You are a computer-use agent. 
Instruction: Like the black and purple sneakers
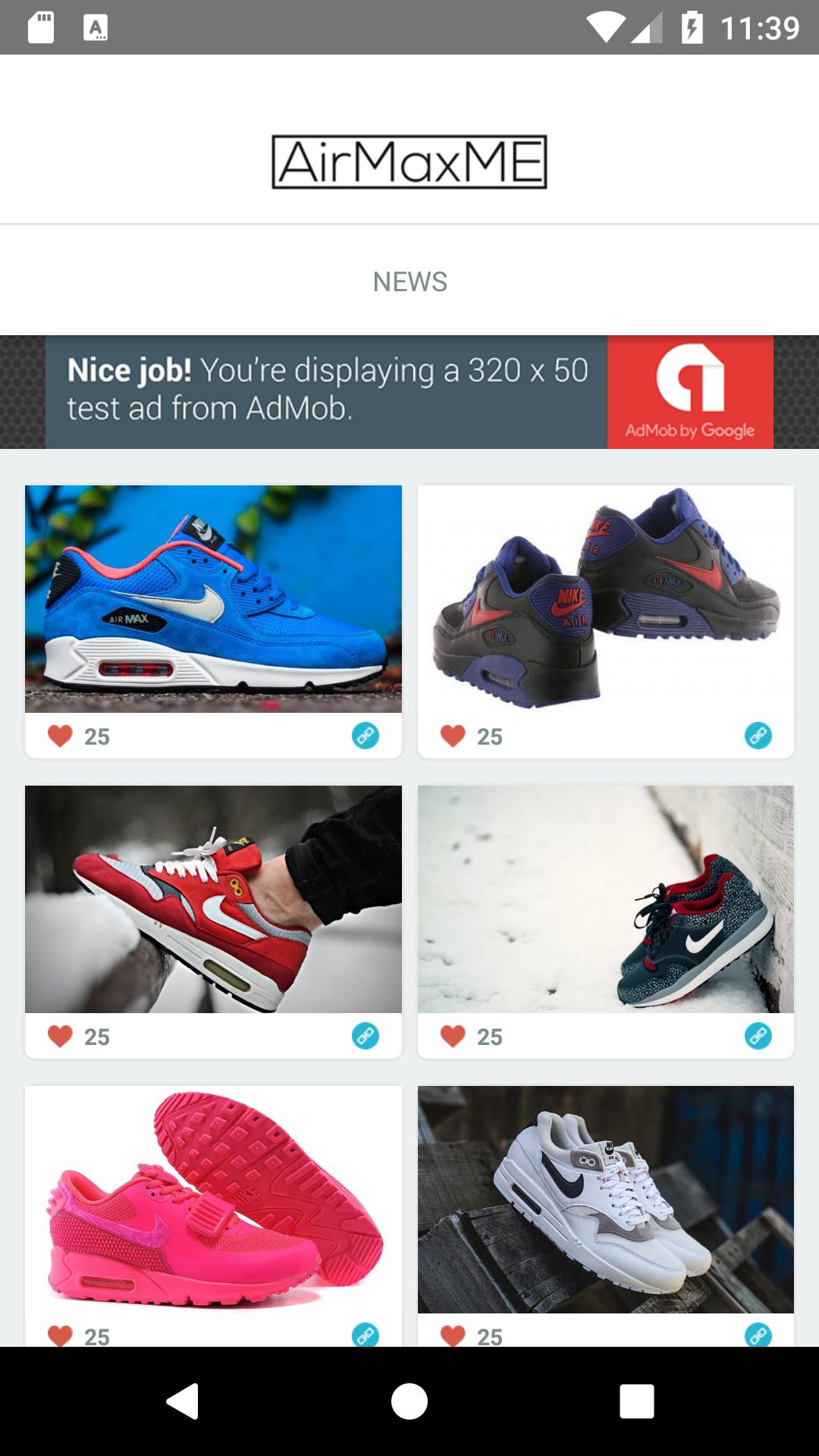[453, 736]
